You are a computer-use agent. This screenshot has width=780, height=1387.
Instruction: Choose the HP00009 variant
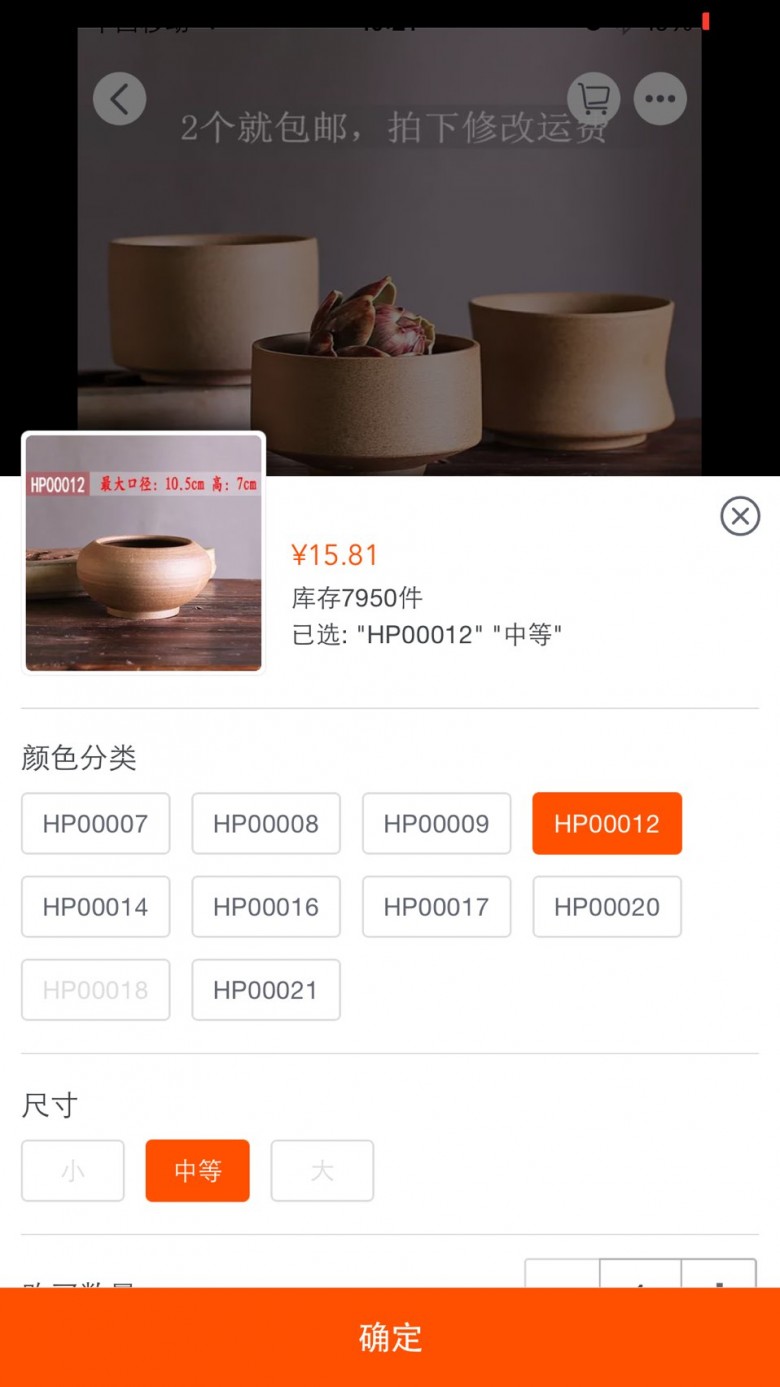[x=437, y=824]
